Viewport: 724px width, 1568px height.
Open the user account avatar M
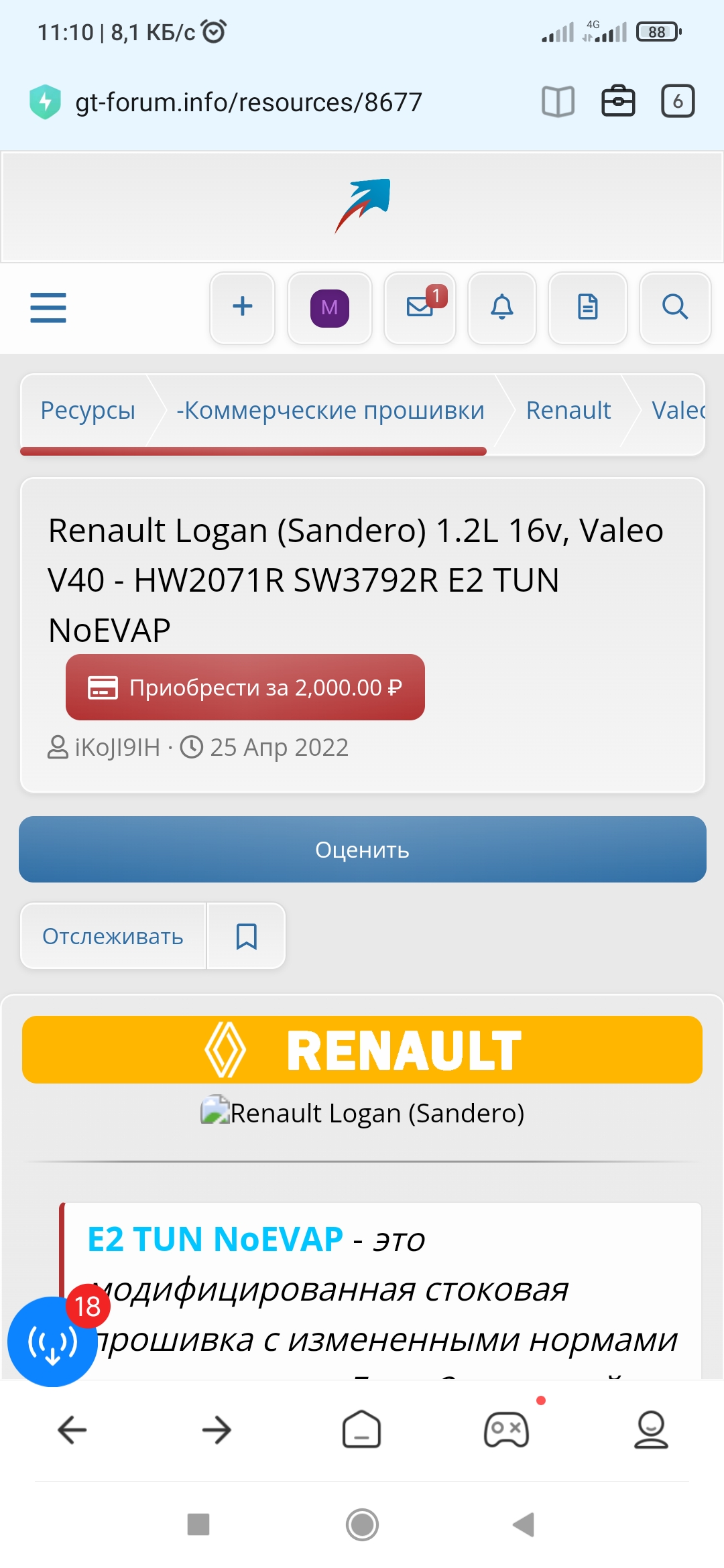329,308
